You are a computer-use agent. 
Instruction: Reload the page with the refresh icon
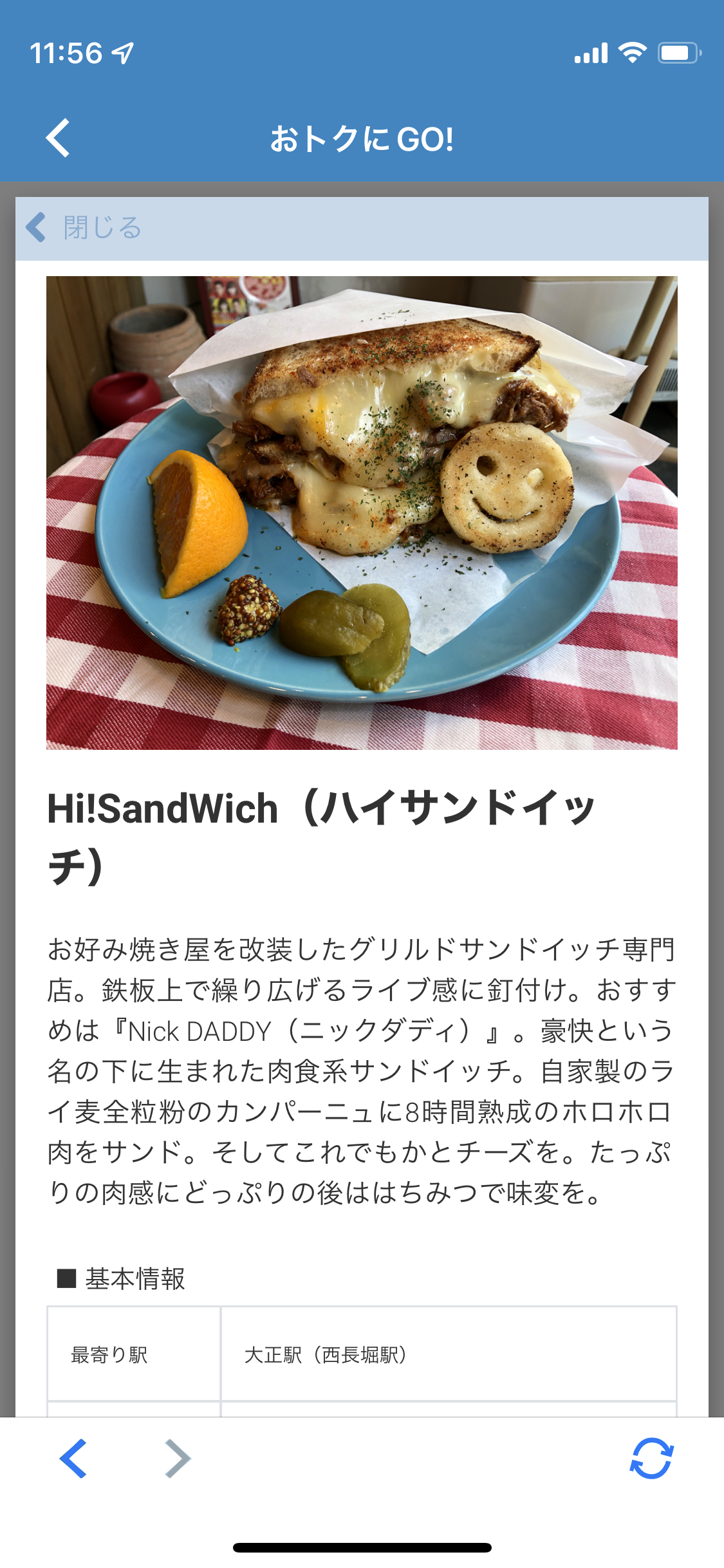651,1459
